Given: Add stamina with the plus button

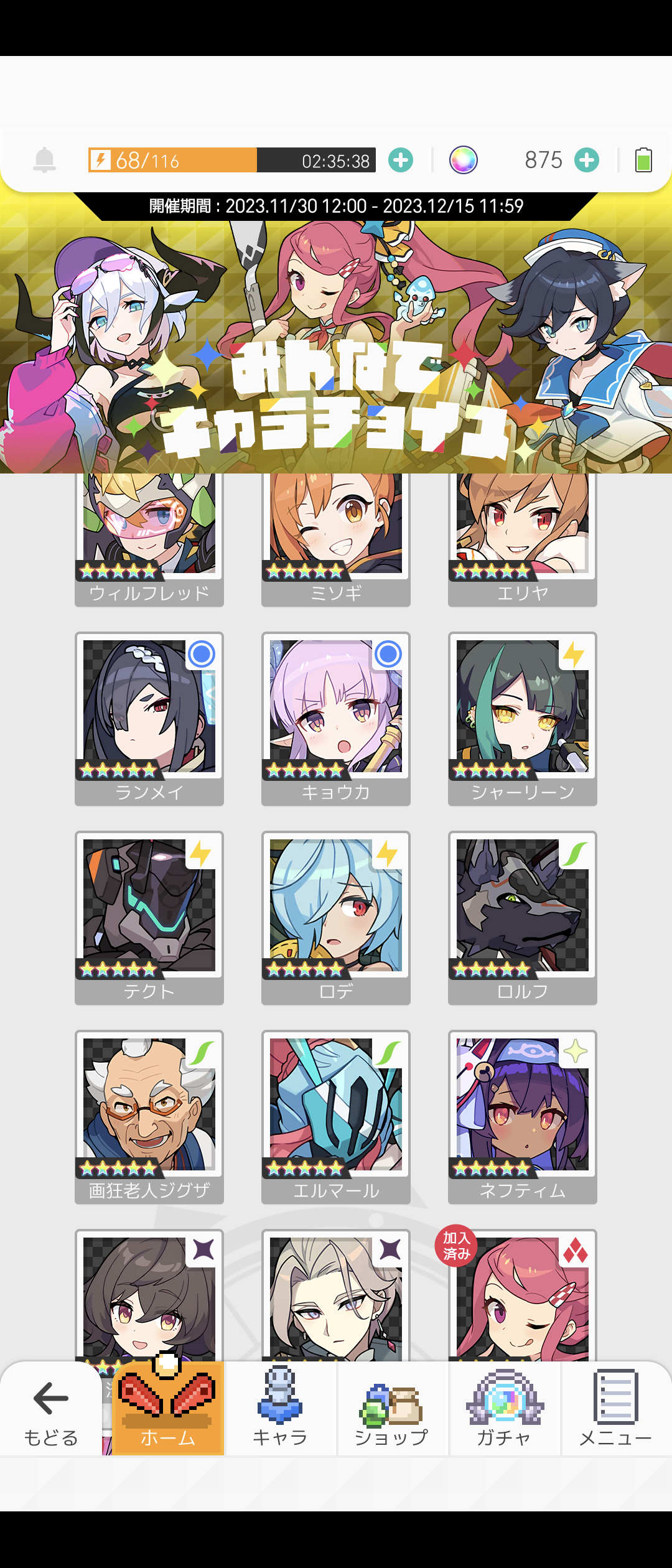Looking at the screenshot, I should [x=401, y=160].
